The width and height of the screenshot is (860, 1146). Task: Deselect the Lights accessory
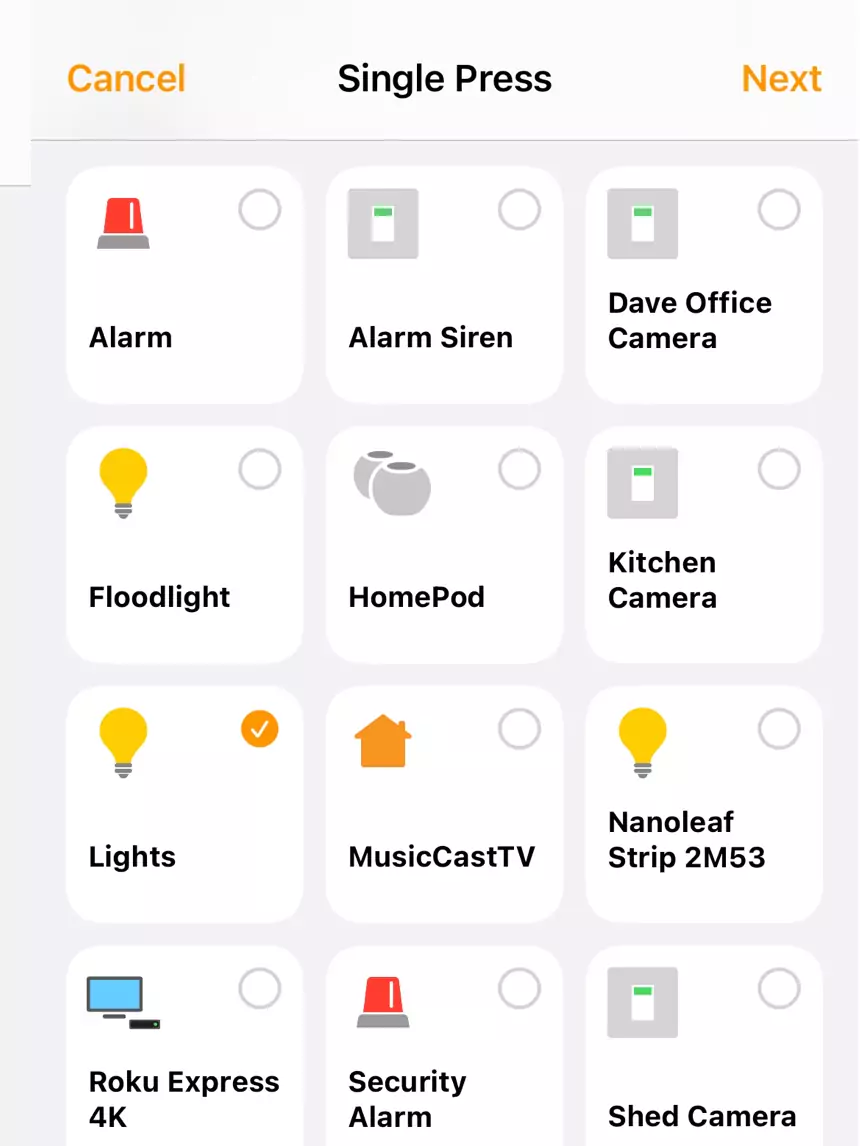184,804
